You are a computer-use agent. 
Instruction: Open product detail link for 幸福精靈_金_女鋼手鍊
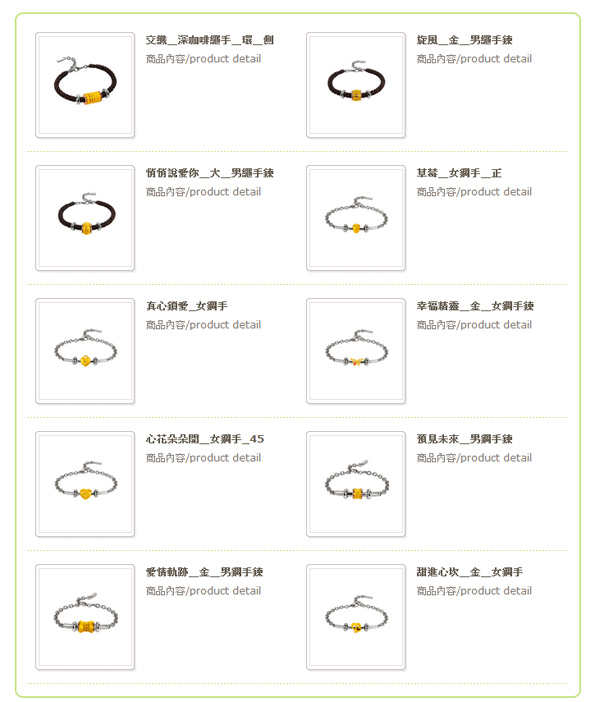[474, 325]
